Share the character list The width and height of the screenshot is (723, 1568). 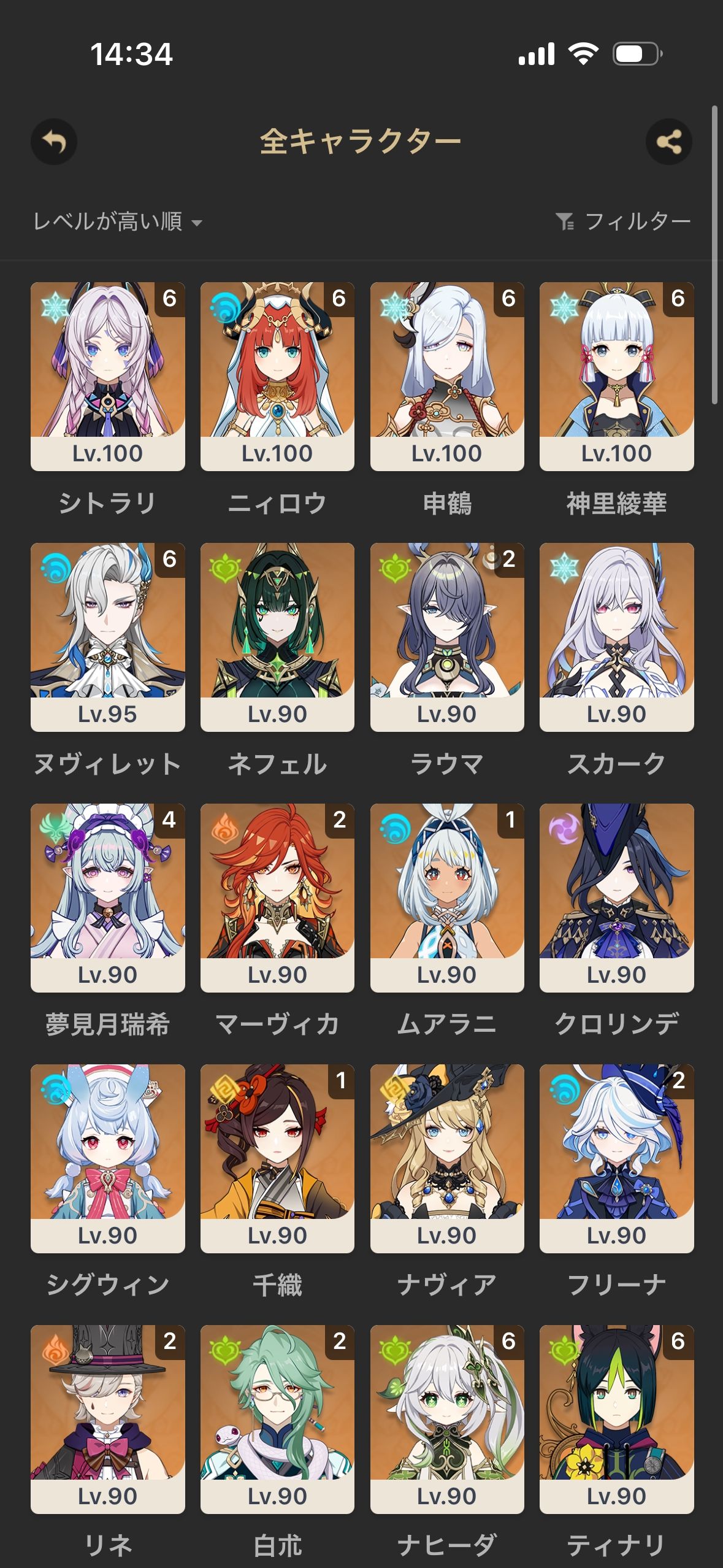pos(668,142)
